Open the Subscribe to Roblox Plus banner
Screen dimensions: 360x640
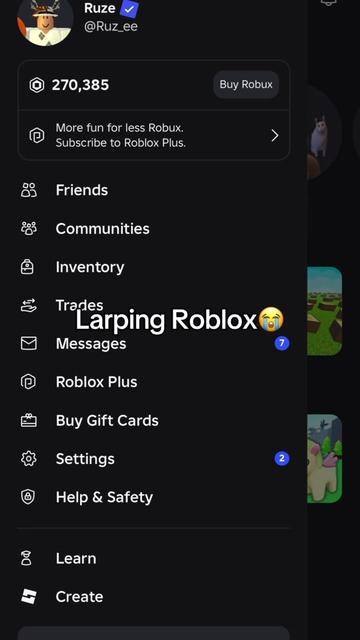154,135
